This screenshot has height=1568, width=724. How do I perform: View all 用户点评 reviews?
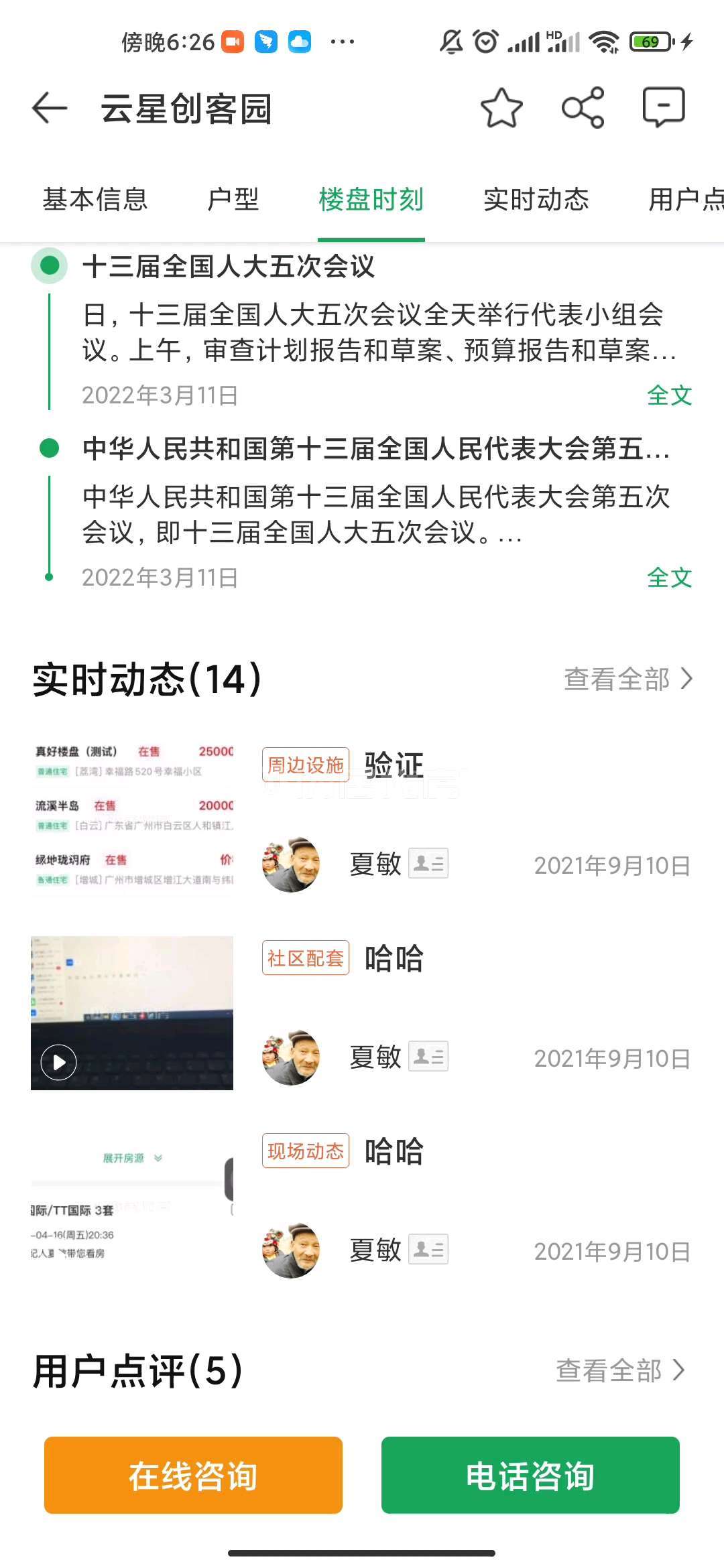[619, 1370]
